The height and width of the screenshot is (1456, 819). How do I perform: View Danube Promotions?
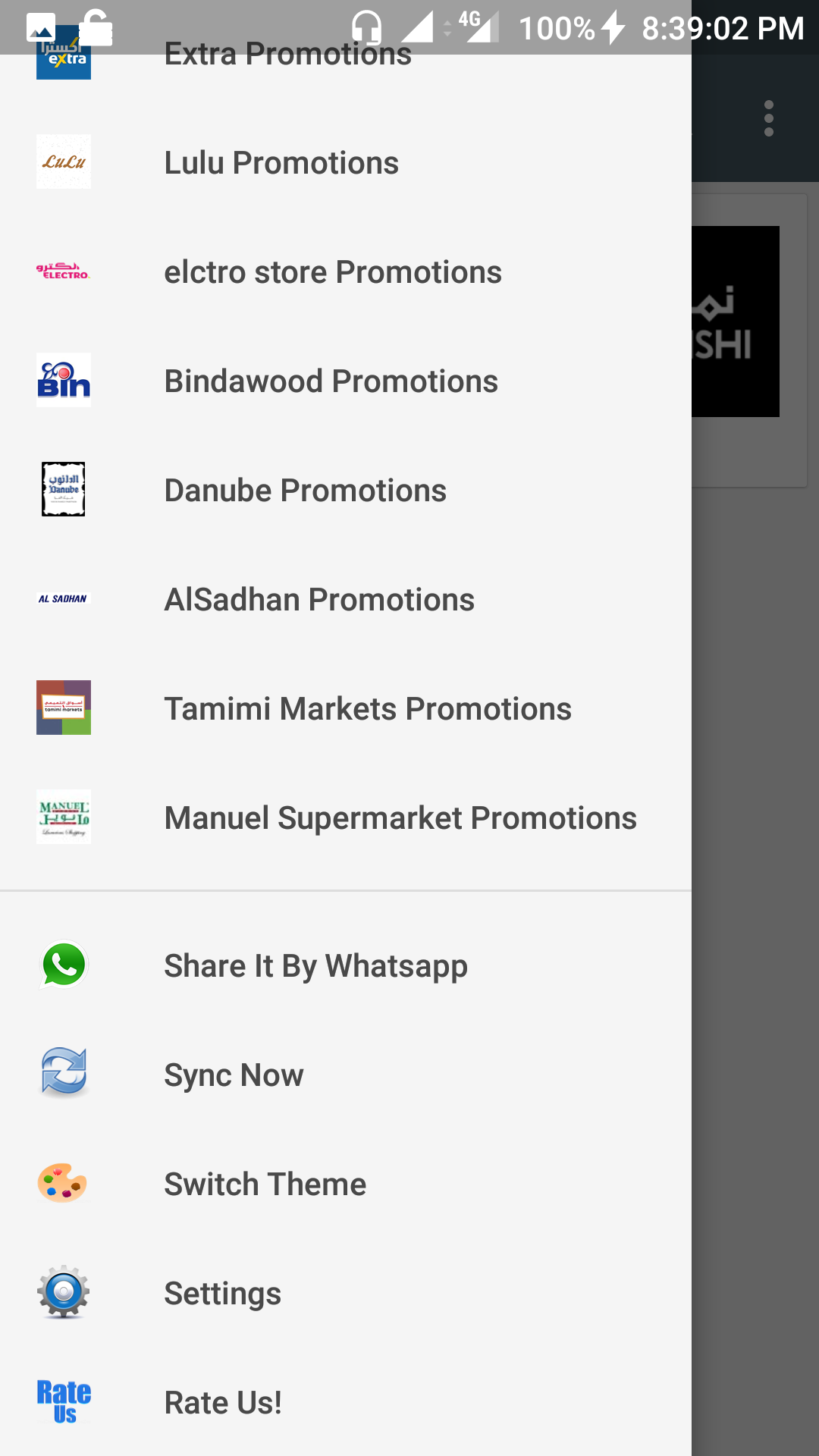346,490
